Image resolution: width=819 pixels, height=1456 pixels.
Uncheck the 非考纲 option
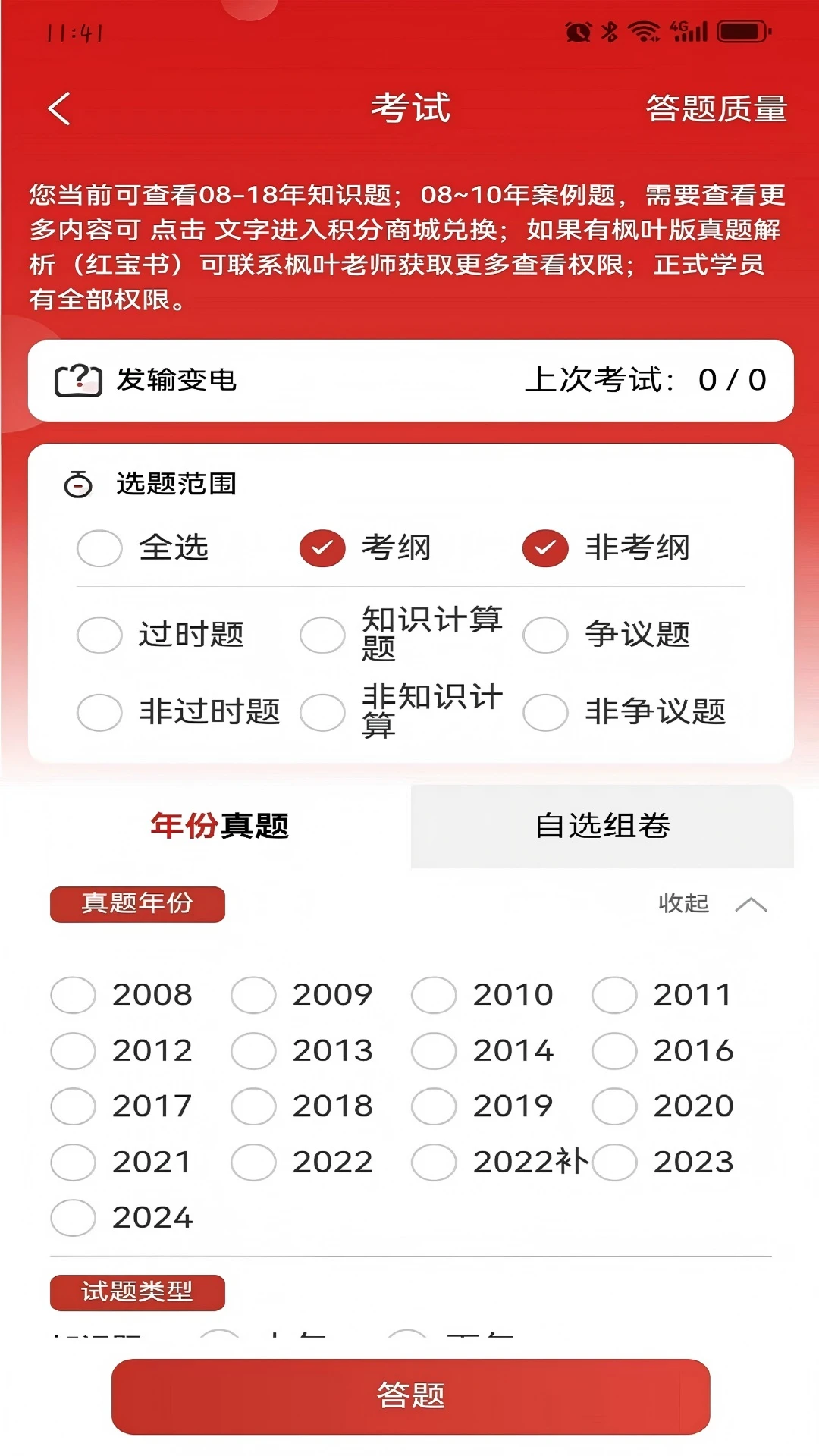(x=545, y=548)
